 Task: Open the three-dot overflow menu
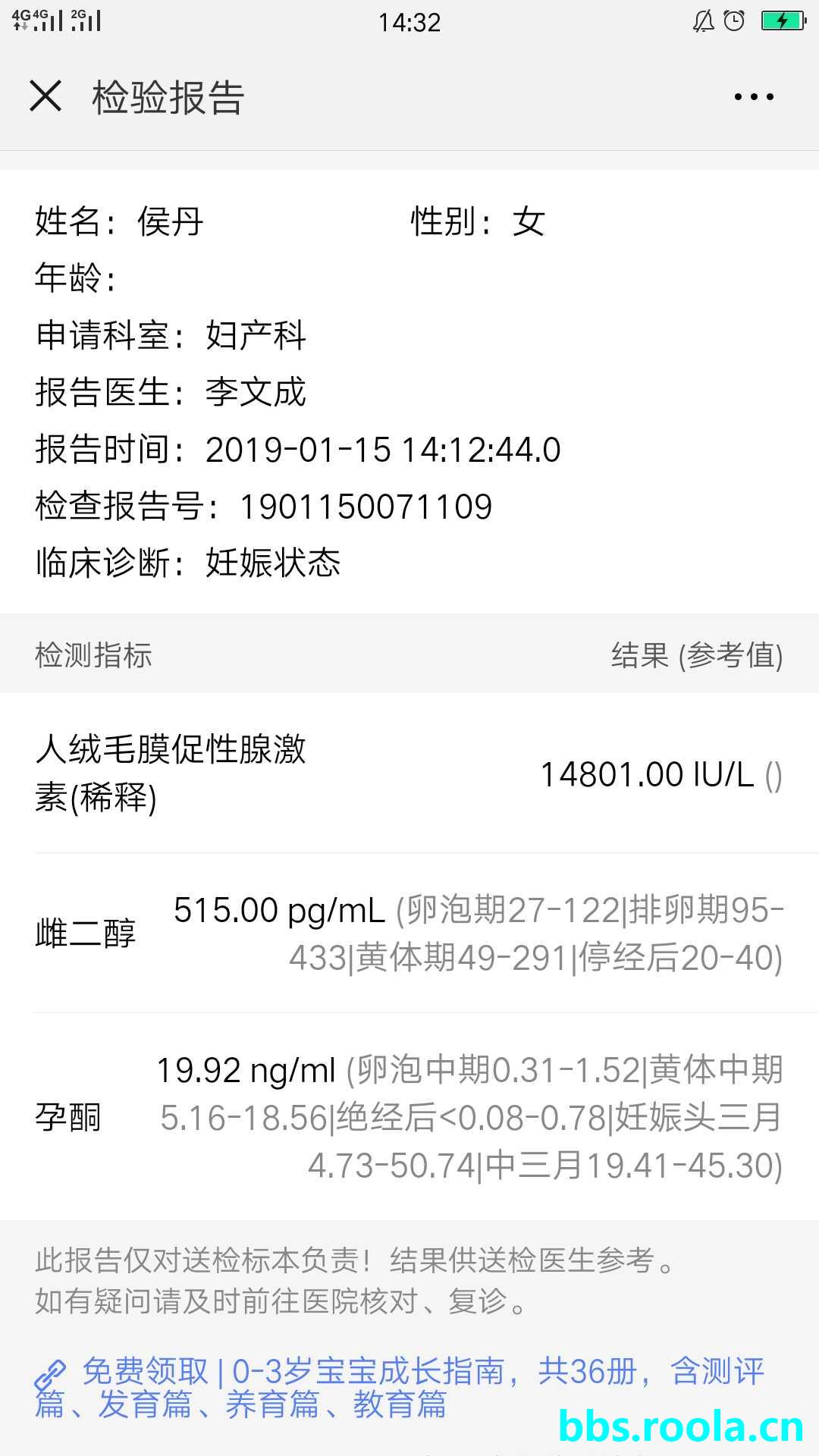pos(754,97)
